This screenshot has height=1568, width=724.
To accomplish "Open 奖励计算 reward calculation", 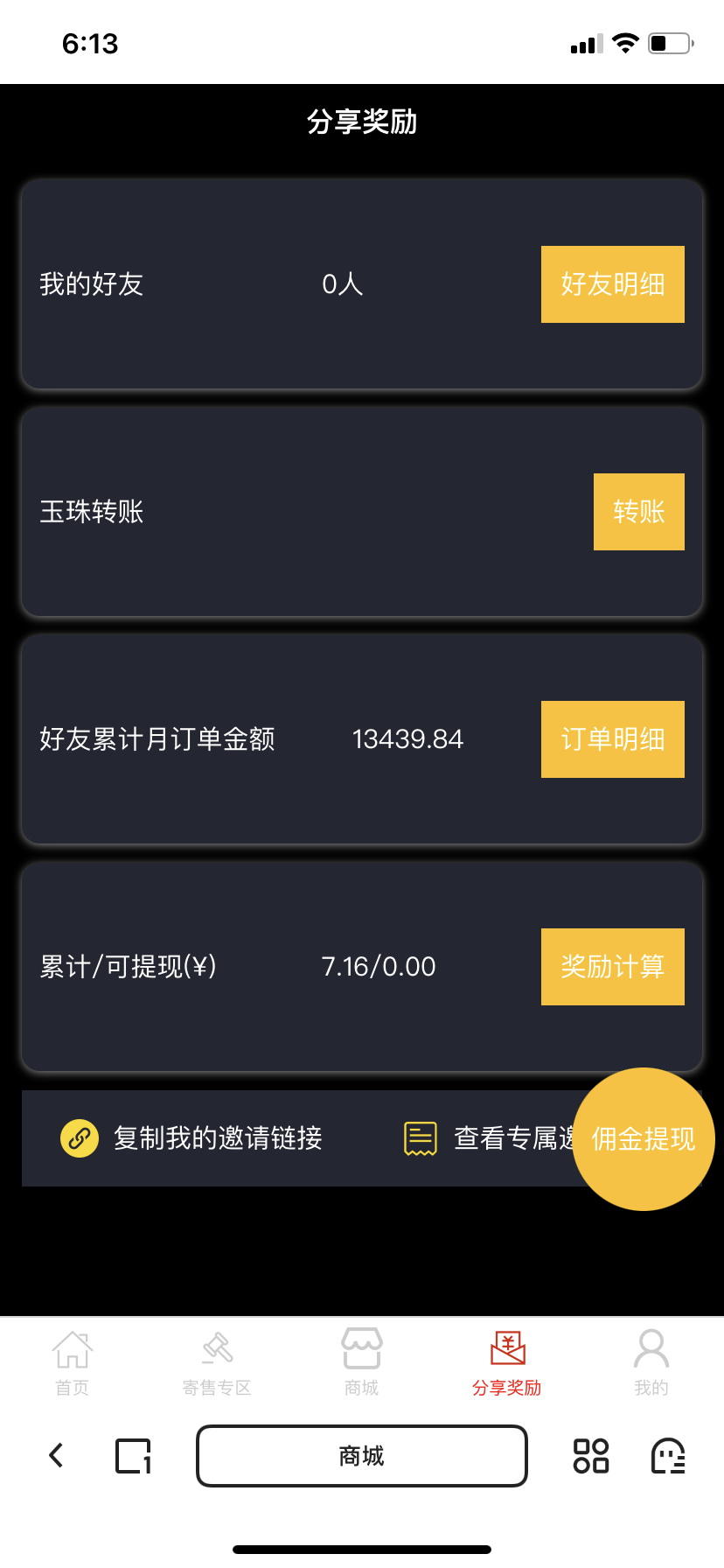I will coord(612,967).
